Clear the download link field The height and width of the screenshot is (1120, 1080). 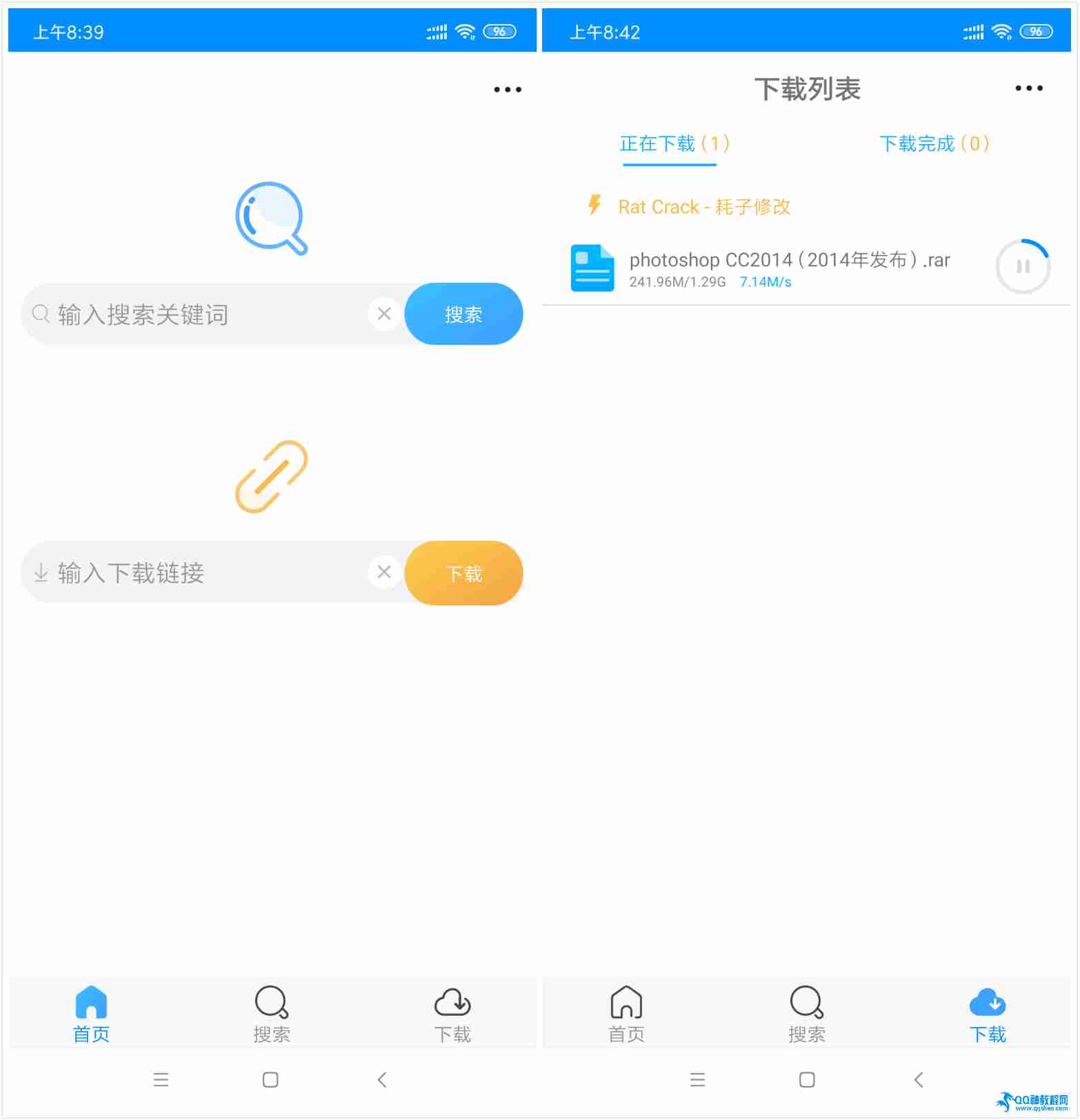(384, 572)
